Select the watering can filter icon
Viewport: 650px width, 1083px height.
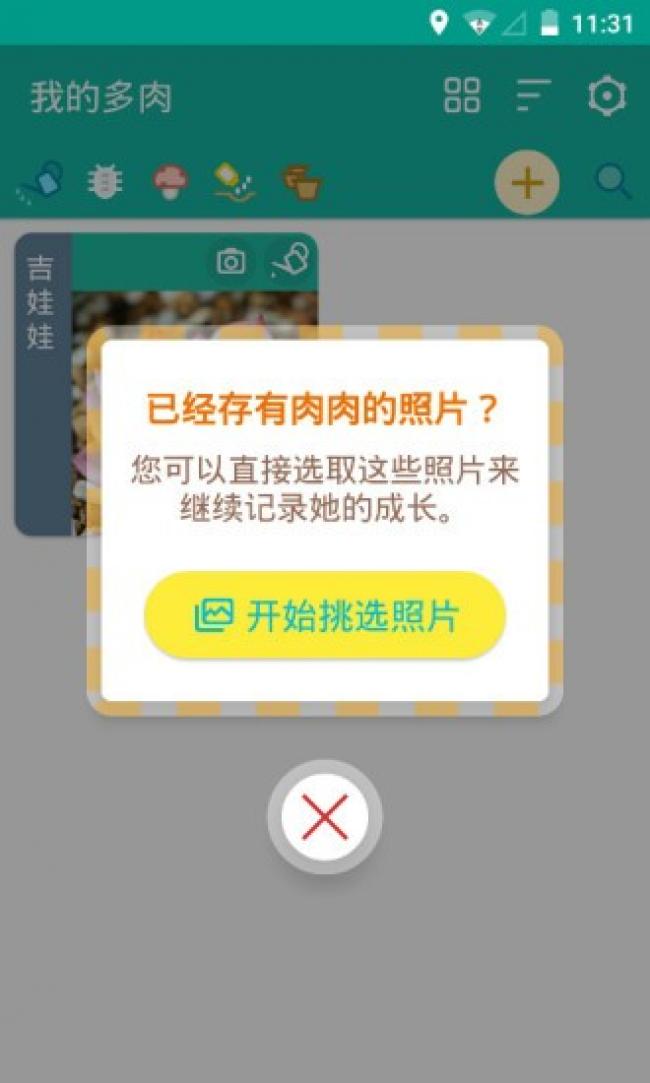41,182
